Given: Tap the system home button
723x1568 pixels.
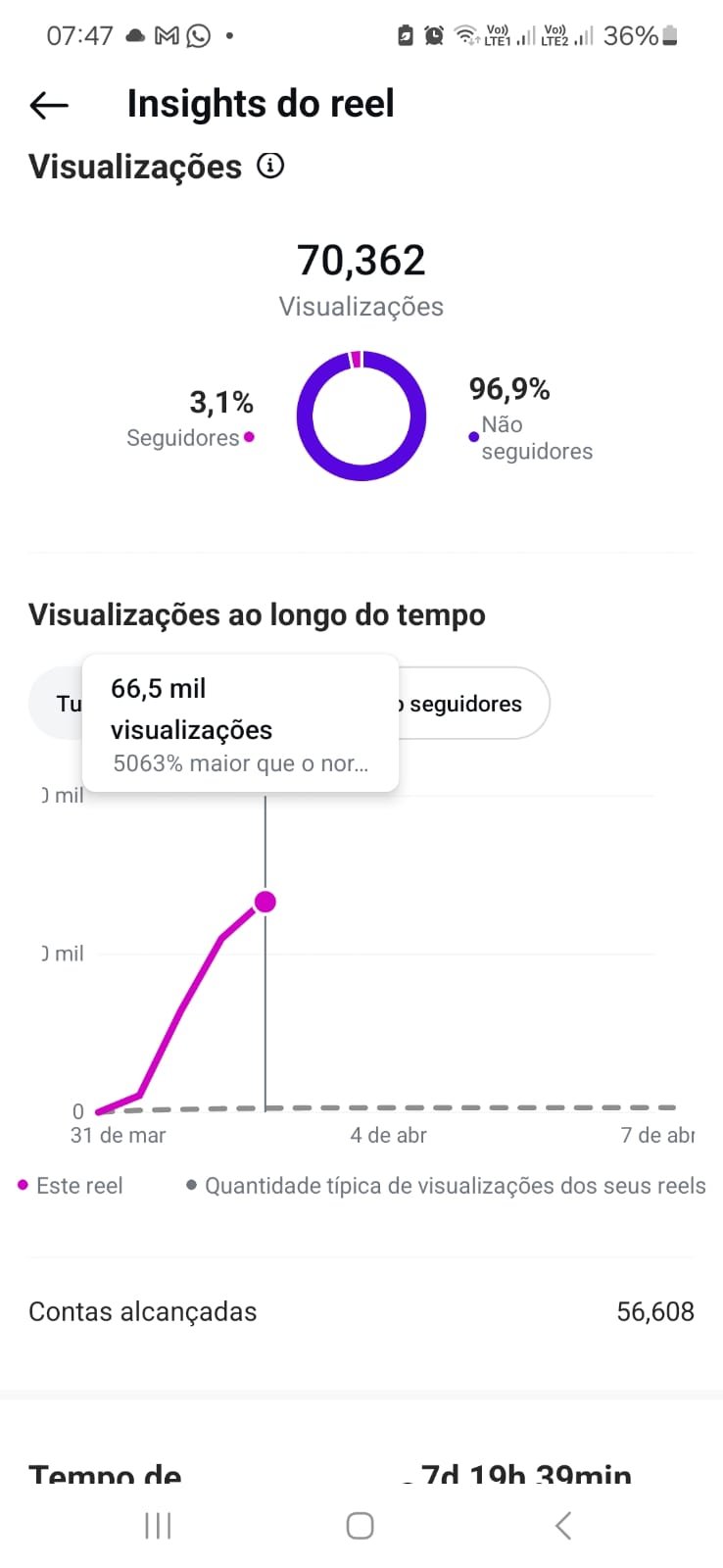Looking at the screenshot, I should coord(360,1525).
